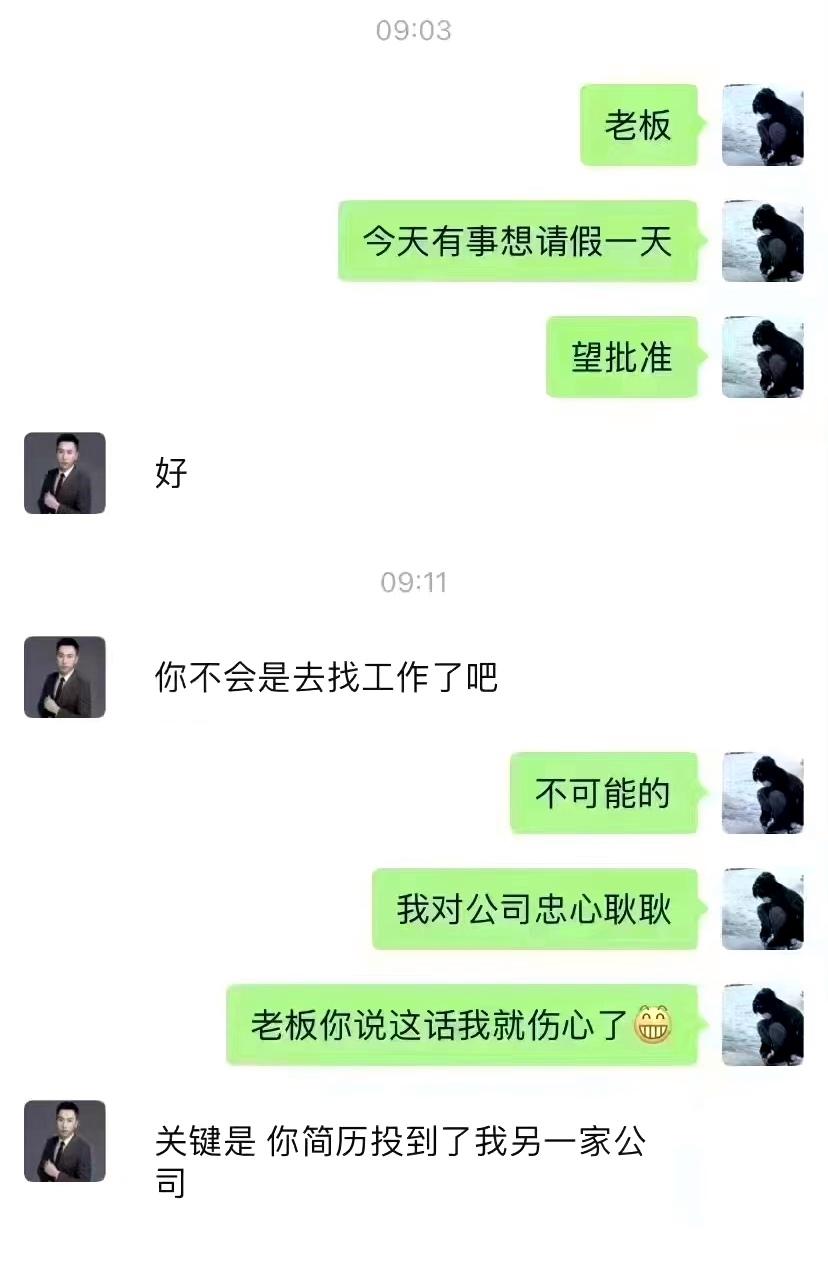The width and height of the screenshot is (828, 1272).
Task: Tap the avatar next to "望批准" message
Action: click(762, 357)
